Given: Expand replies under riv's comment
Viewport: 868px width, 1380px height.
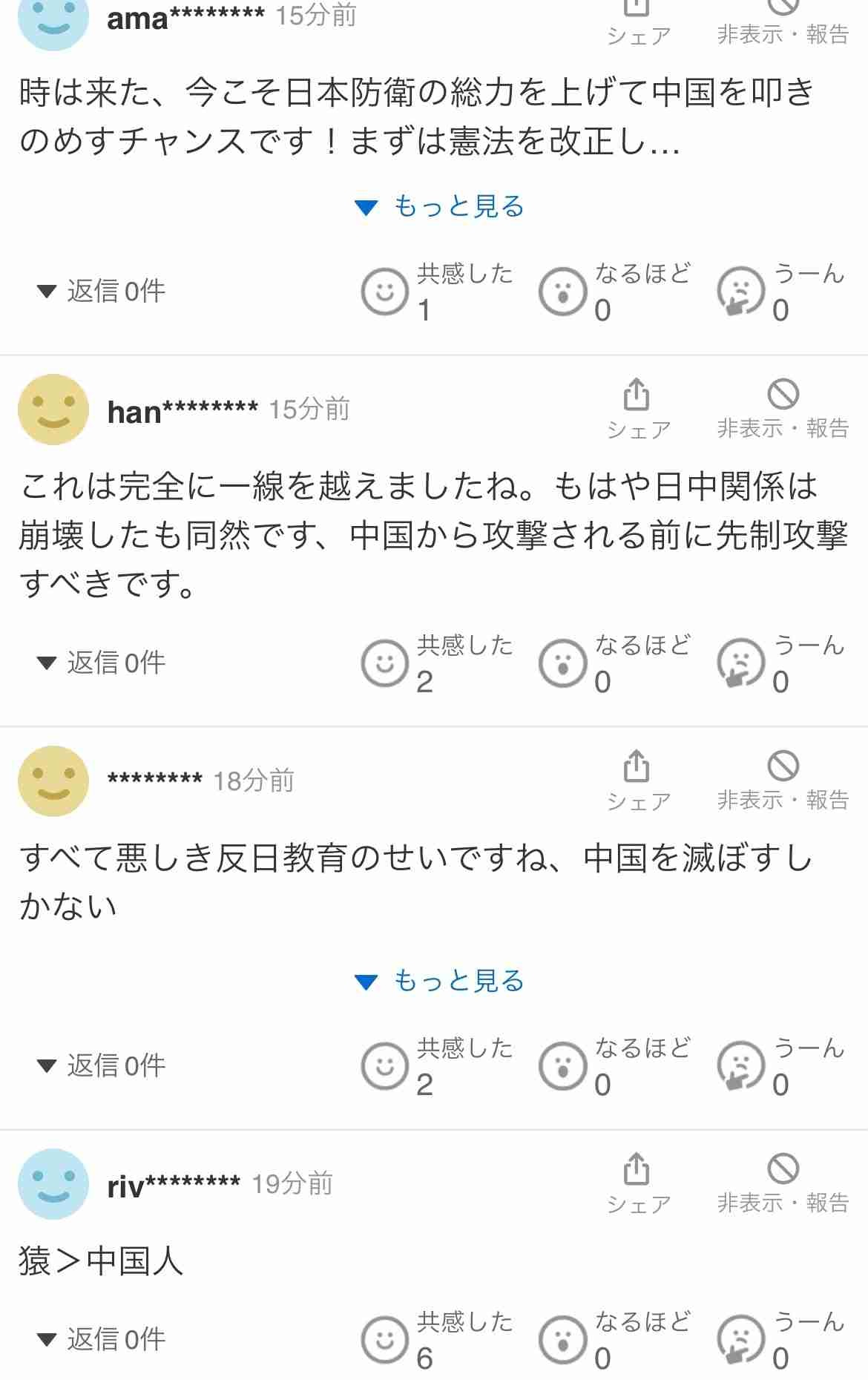Looking at the screenshot, I should coord(104,1340).
